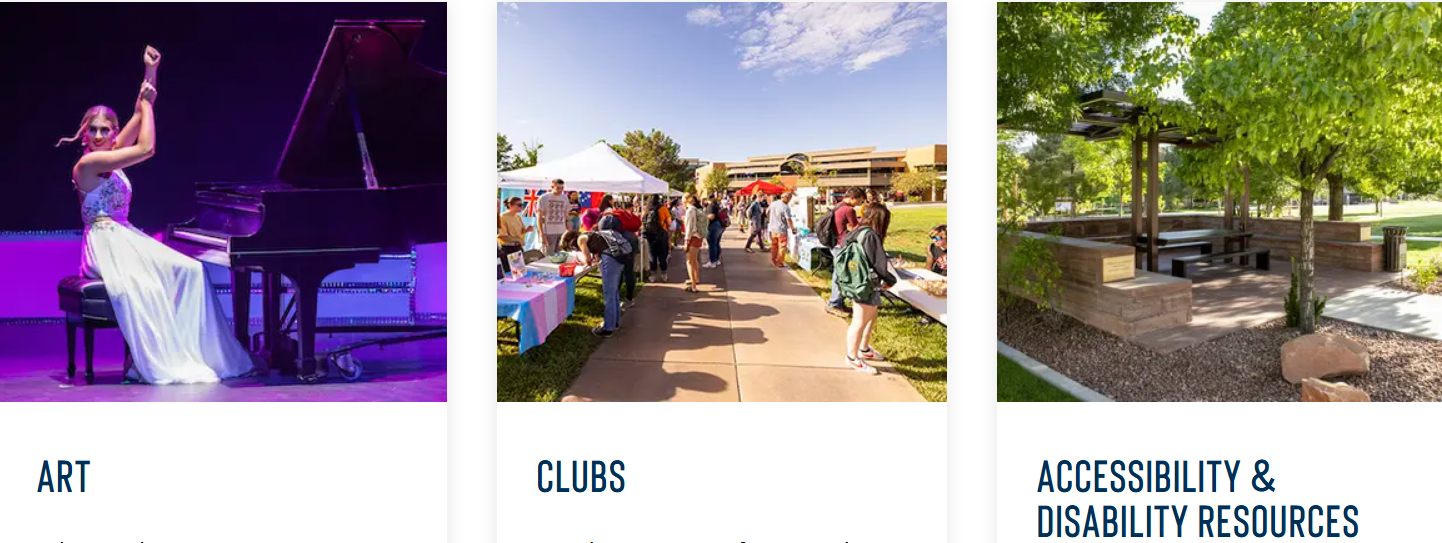The height and width of the screenshot is (543, 1442).
Task: Open the Art card
Action: click(64, 477)
